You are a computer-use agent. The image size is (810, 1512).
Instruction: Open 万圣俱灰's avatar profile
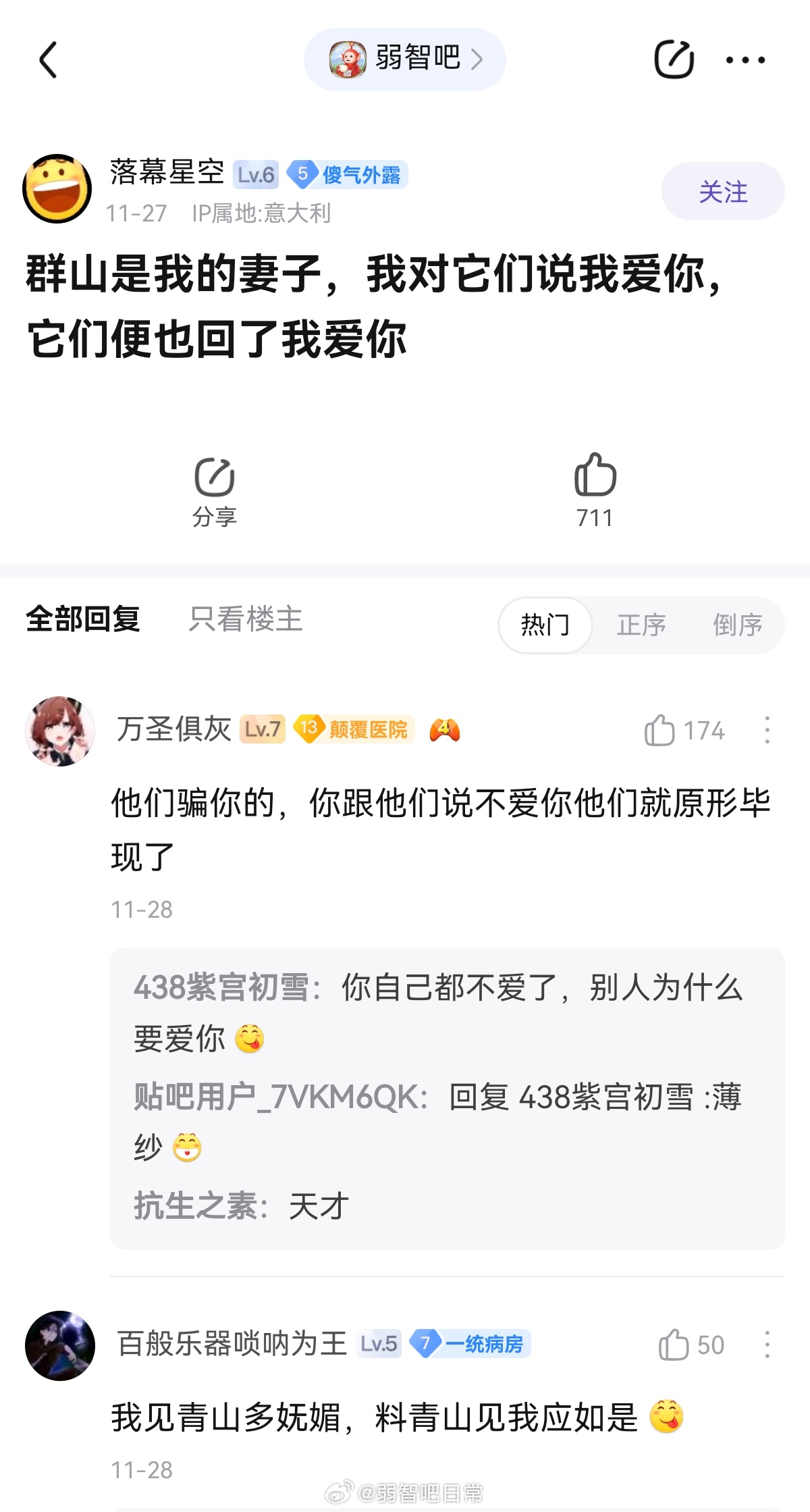(x=60, y=731)
